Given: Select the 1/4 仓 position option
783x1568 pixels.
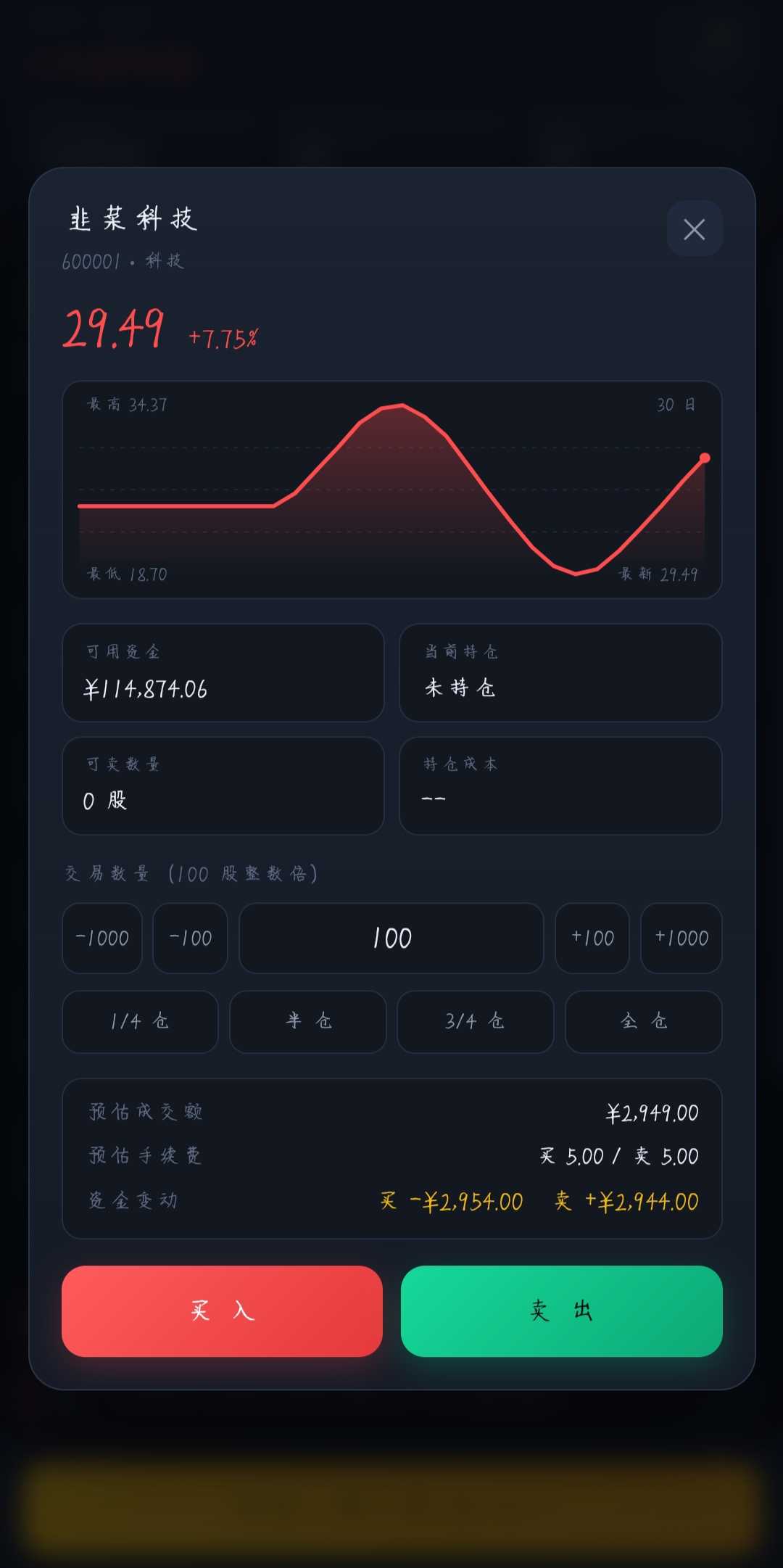Looking at the screenshot, I should (x=140, y=1021).
